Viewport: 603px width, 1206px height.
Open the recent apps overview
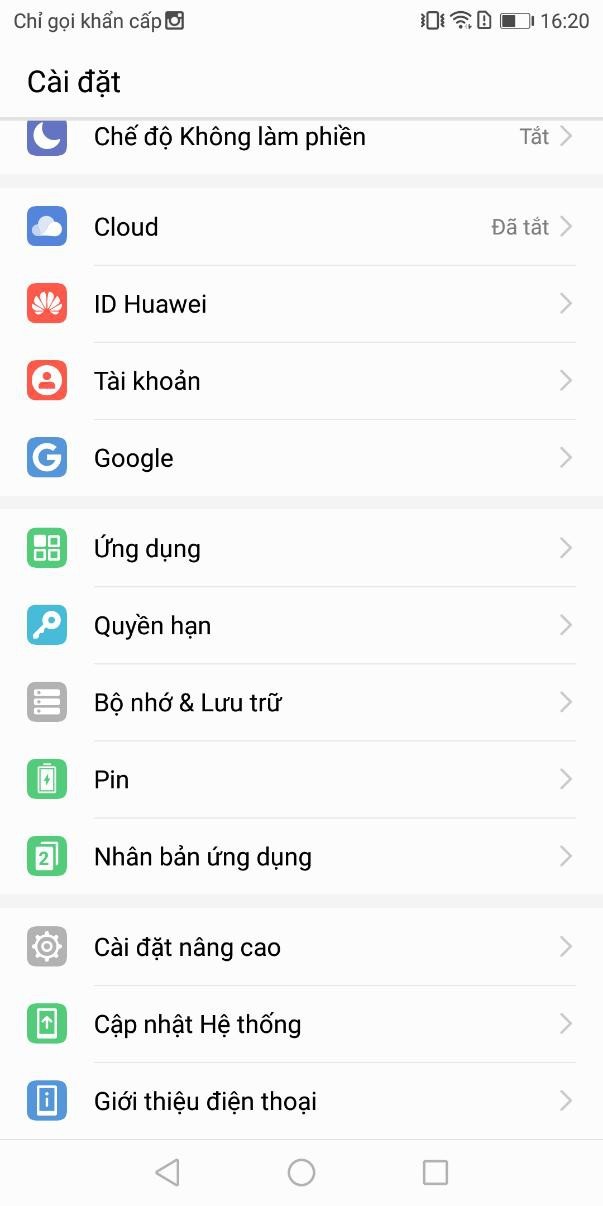[x=435, y=1172]
